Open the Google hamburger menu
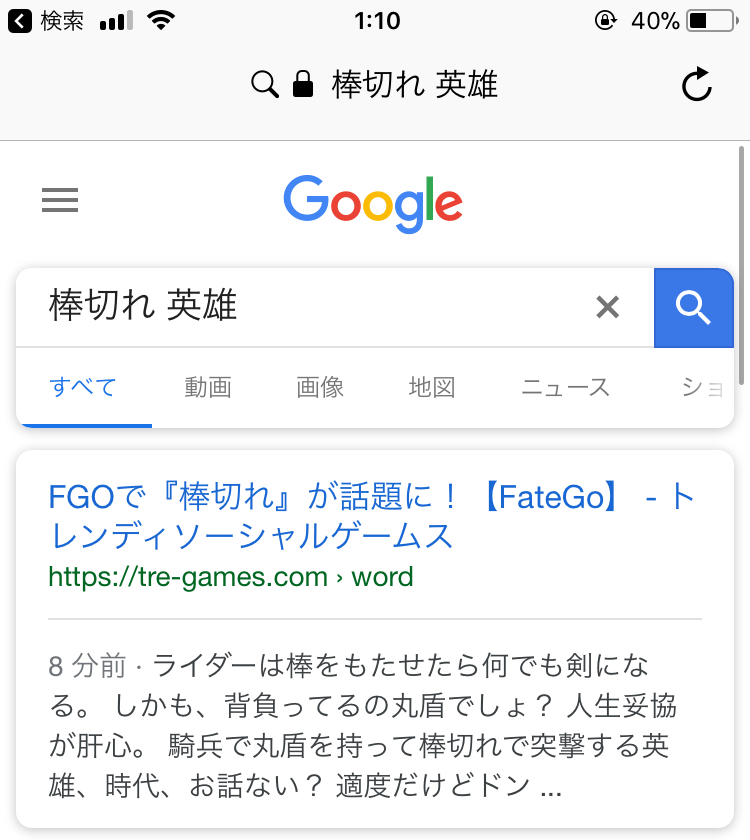Screen dimensions: 750x840 click(60, 201)
